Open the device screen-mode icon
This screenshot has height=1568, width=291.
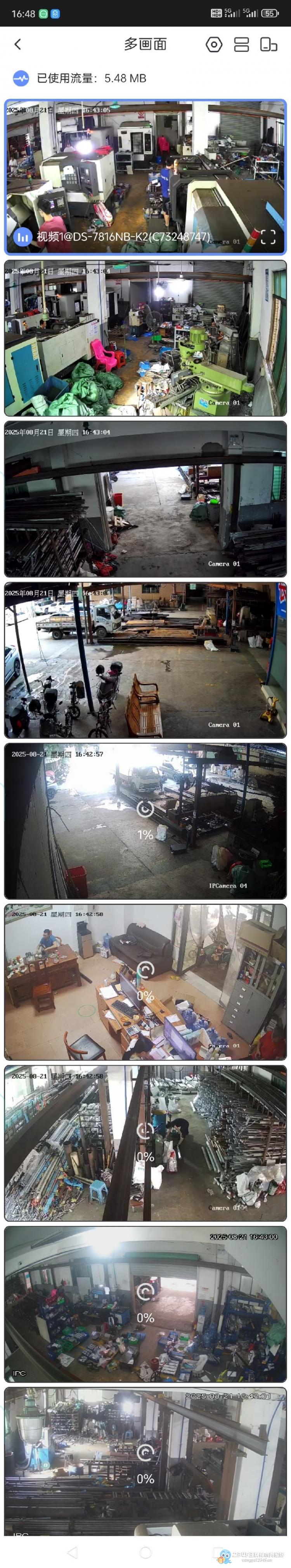pos(268,45)
